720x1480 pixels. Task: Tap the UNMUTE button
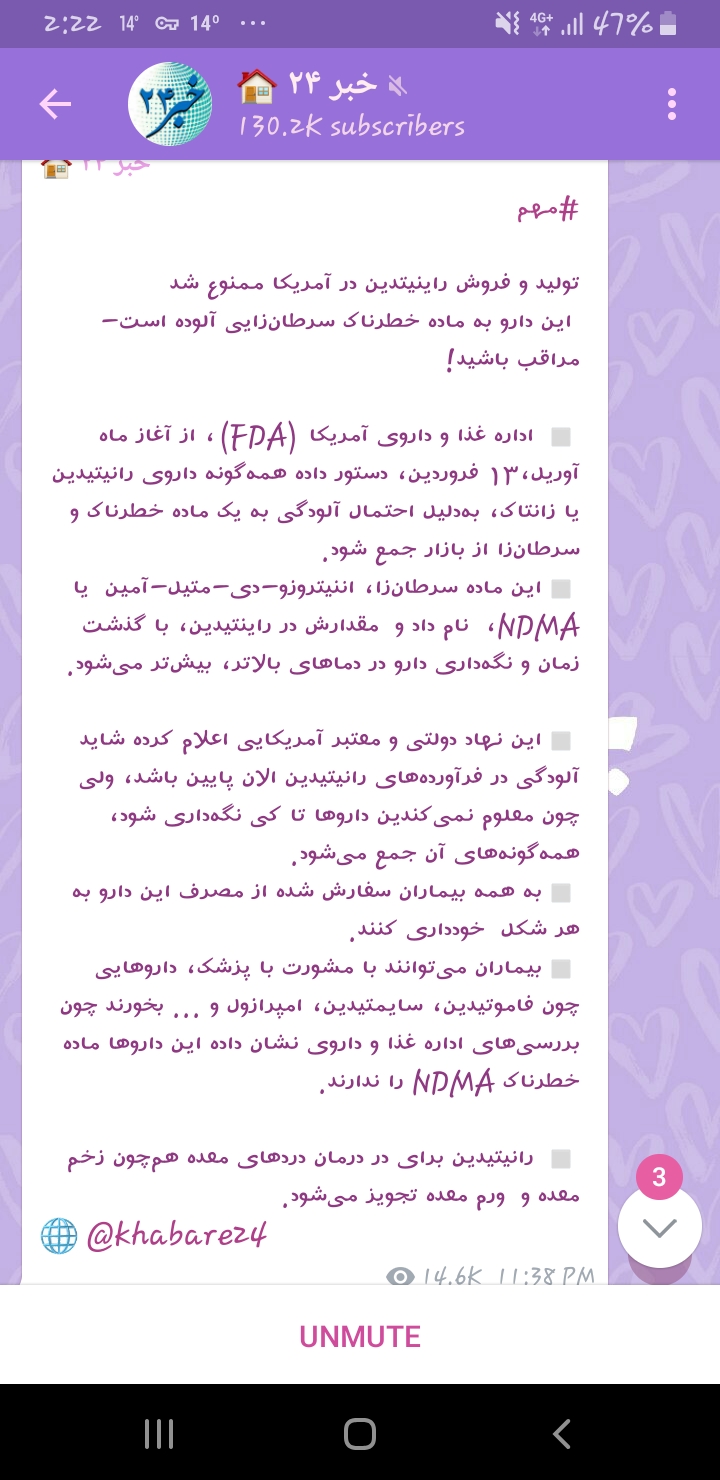pyautogui.click(x=360, y=1336)
